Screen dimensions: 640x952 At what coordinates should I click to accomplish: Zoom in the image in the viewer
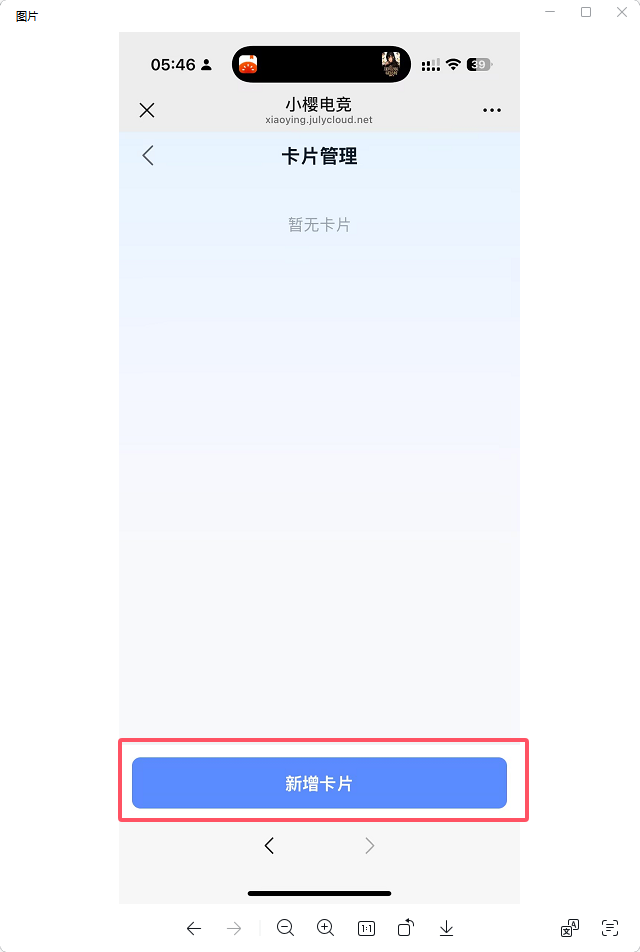click(x=325, y=928)
